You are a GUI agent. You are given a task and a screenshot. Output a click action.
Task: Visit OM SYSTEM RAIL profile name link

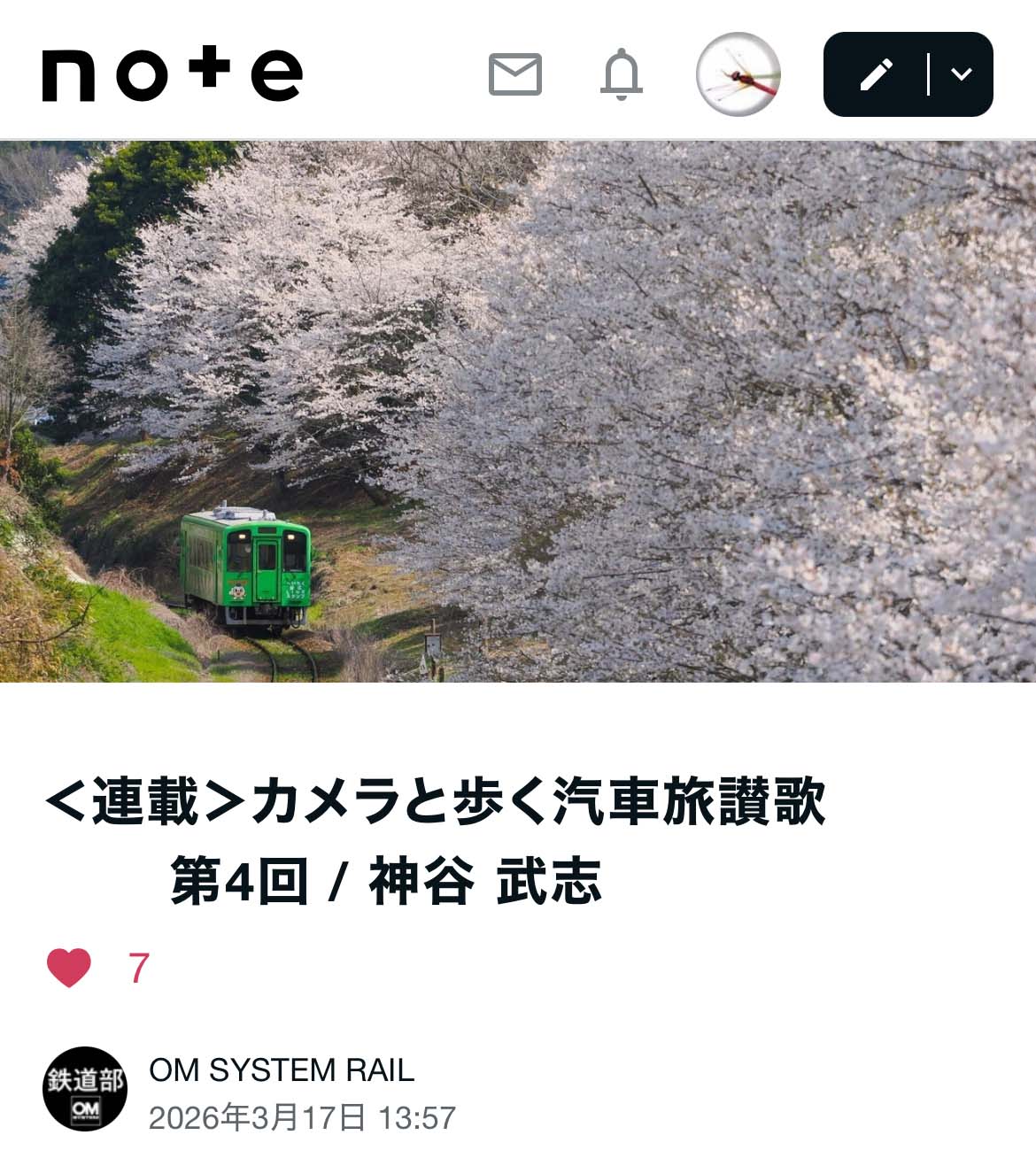[282, 1070]
